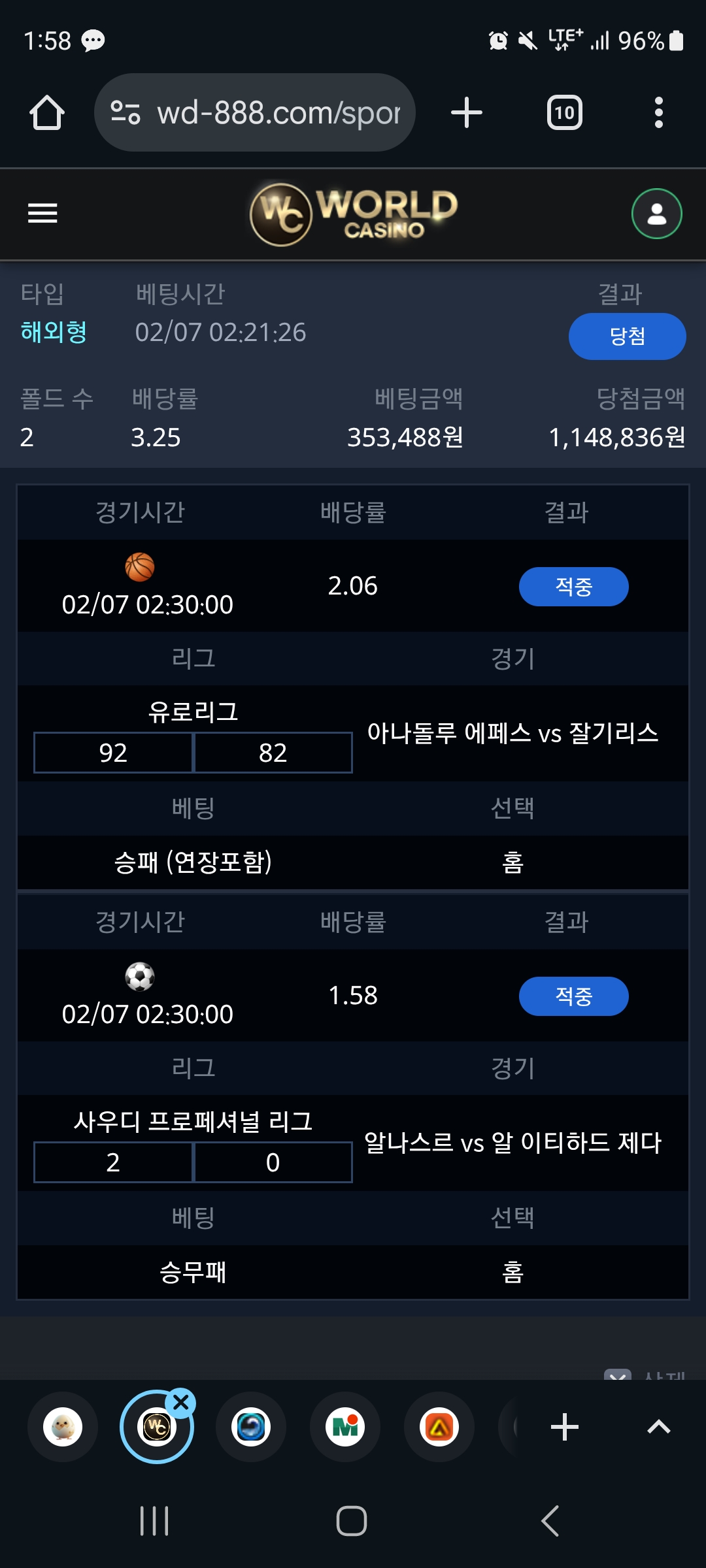Tap the wd-888.com address bar
Screen dimensions: 706x1568
click(x=255, y=112)
